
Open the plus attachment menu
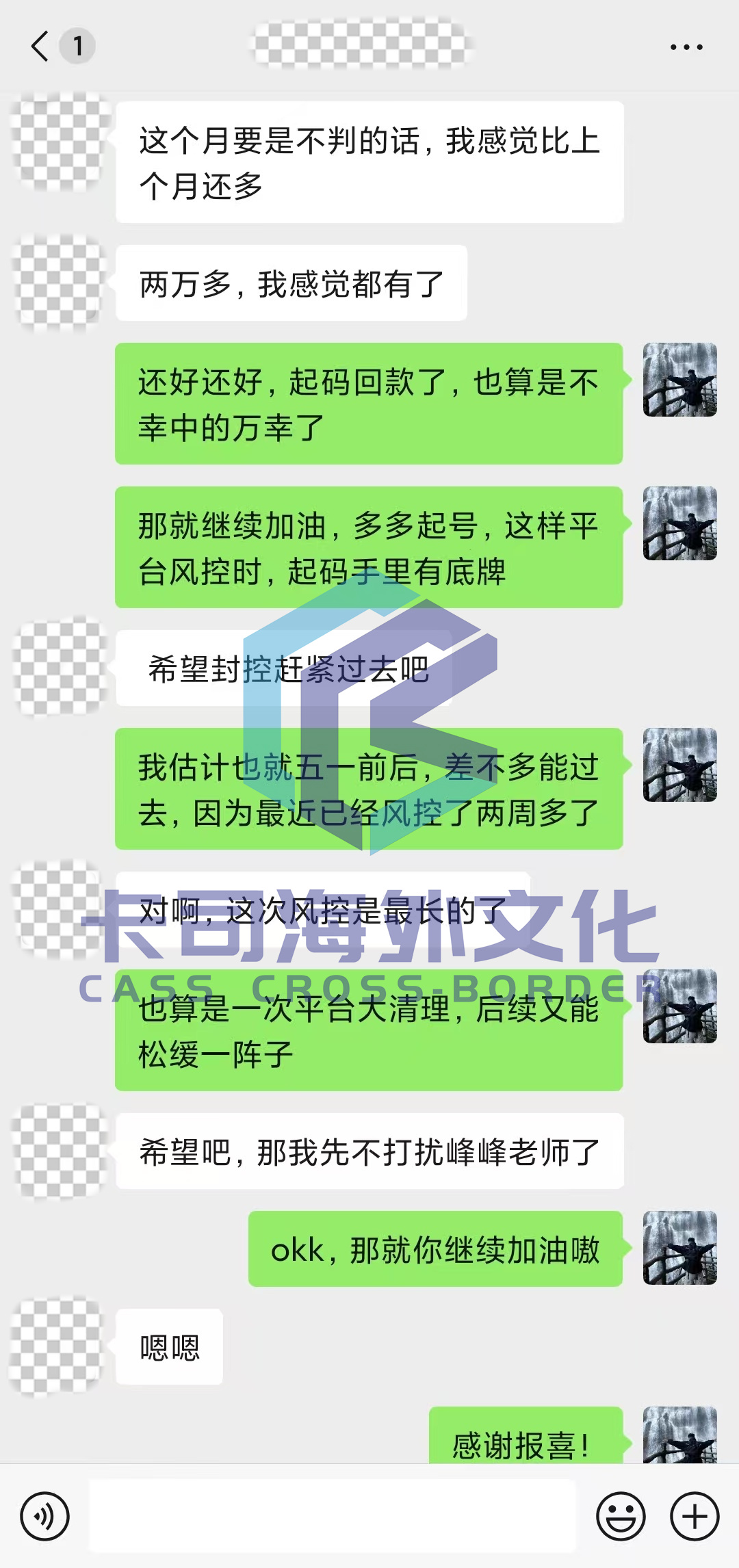coord(694,1516)
